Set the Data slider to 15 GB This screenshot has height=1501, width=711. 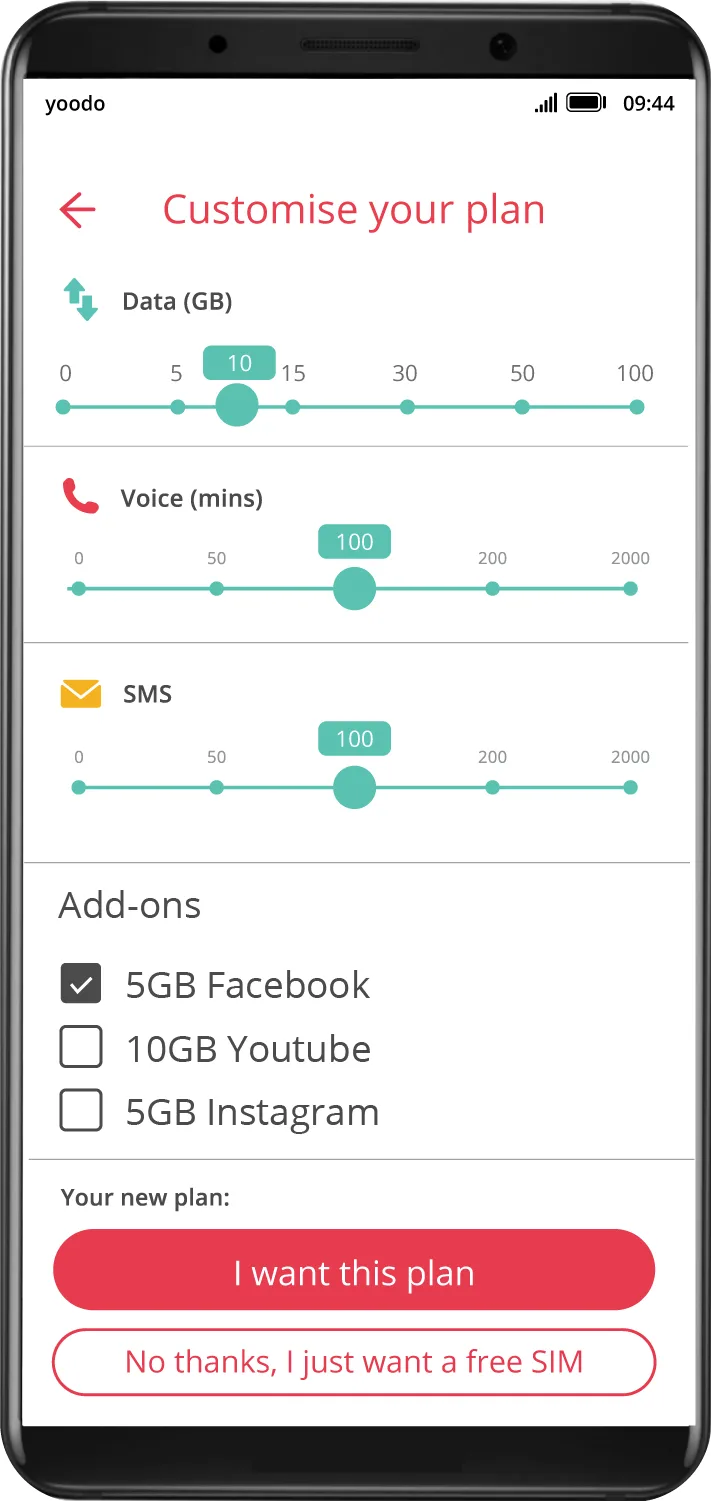tap(293, 407)
